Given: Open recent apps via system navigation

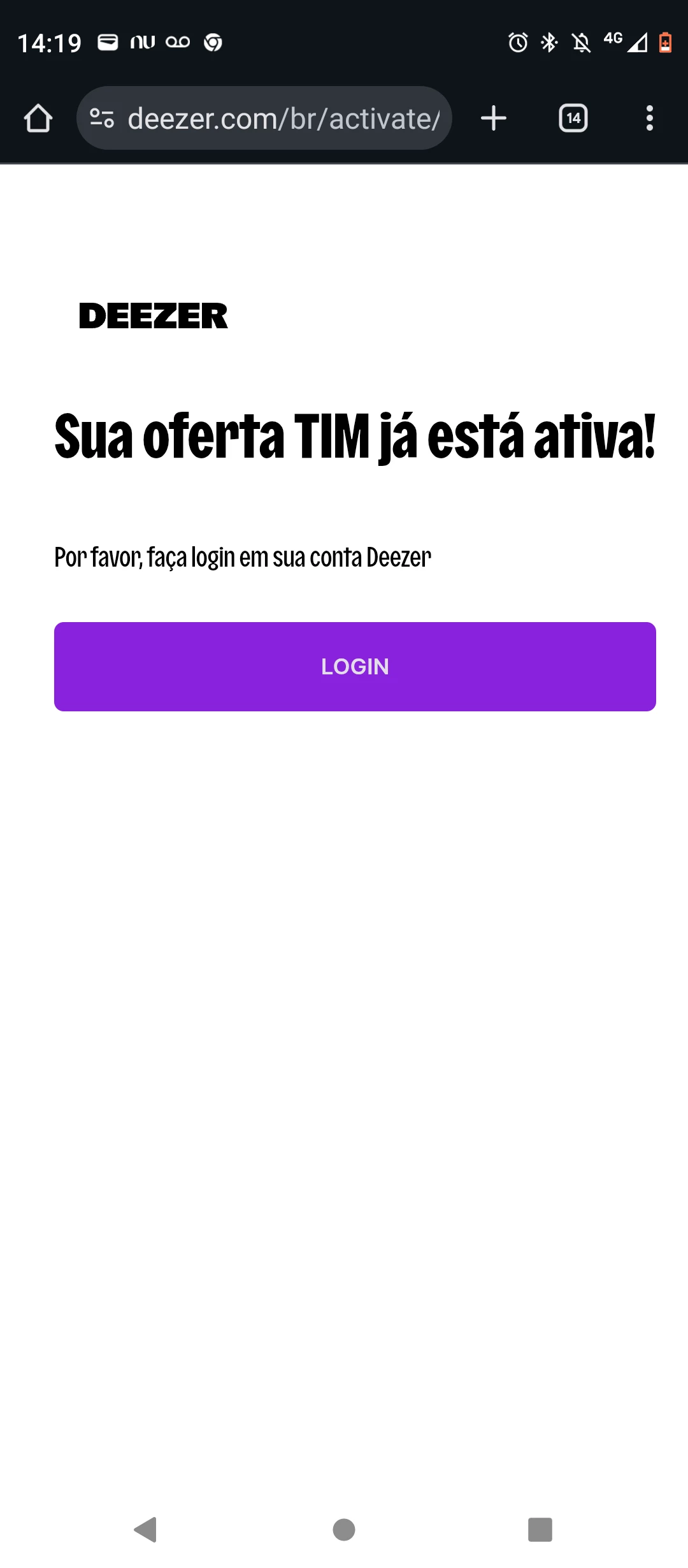Looking at the screenshot, I should pyautogui.click(x=540, y=1529).
